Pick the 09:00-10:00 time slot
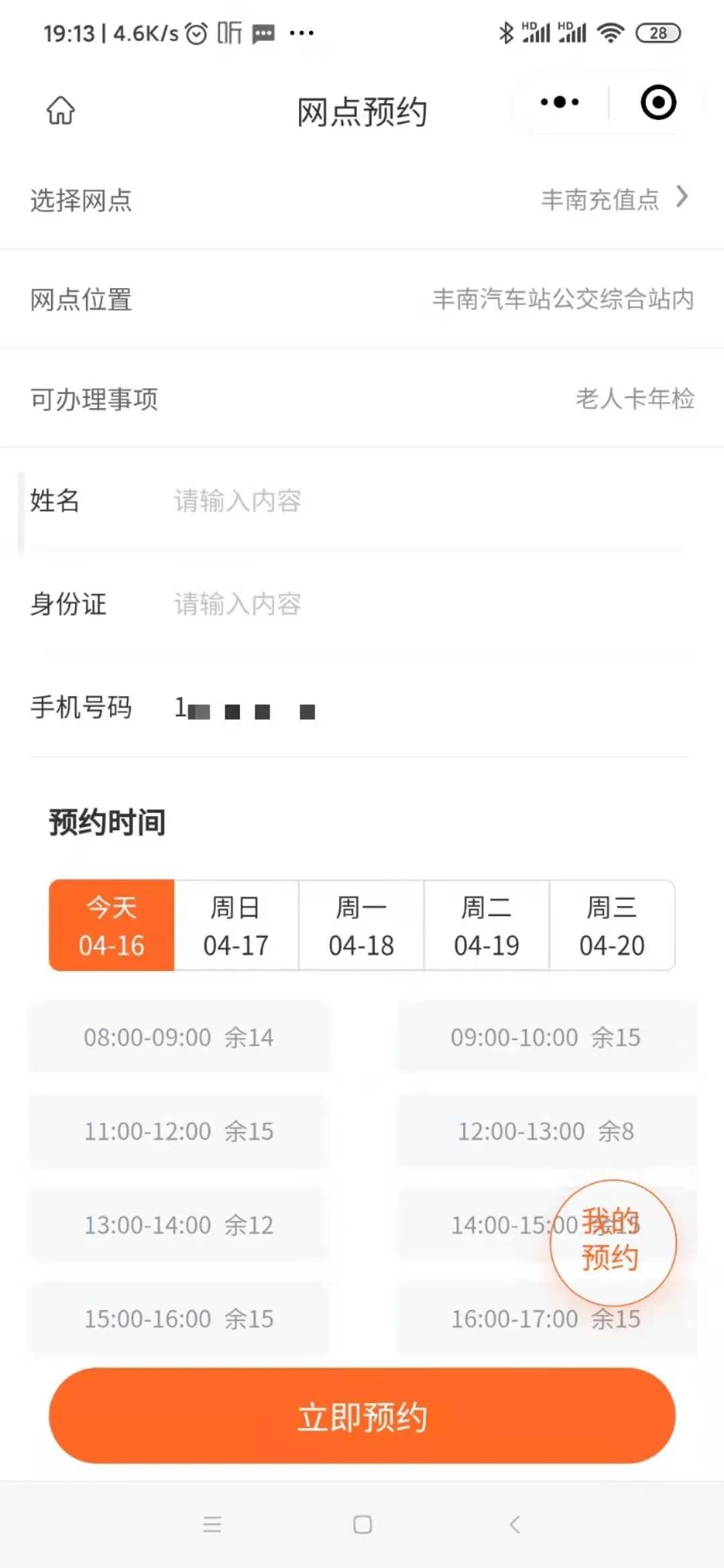The width and height of the screenshot is (724, 1568). pyautogui.click(x=546, y=1037)
